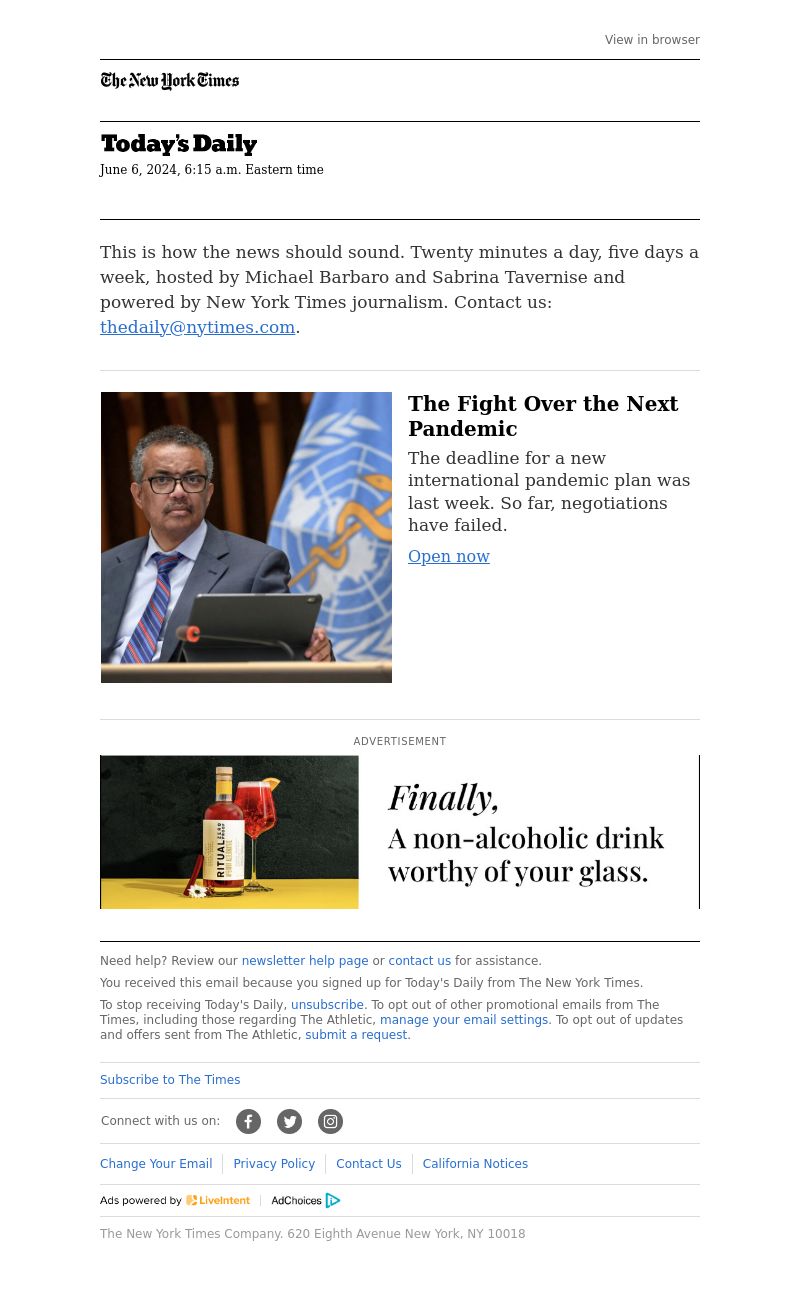
Task: Tap the Open now link
Action: click(x=448, y=556)
